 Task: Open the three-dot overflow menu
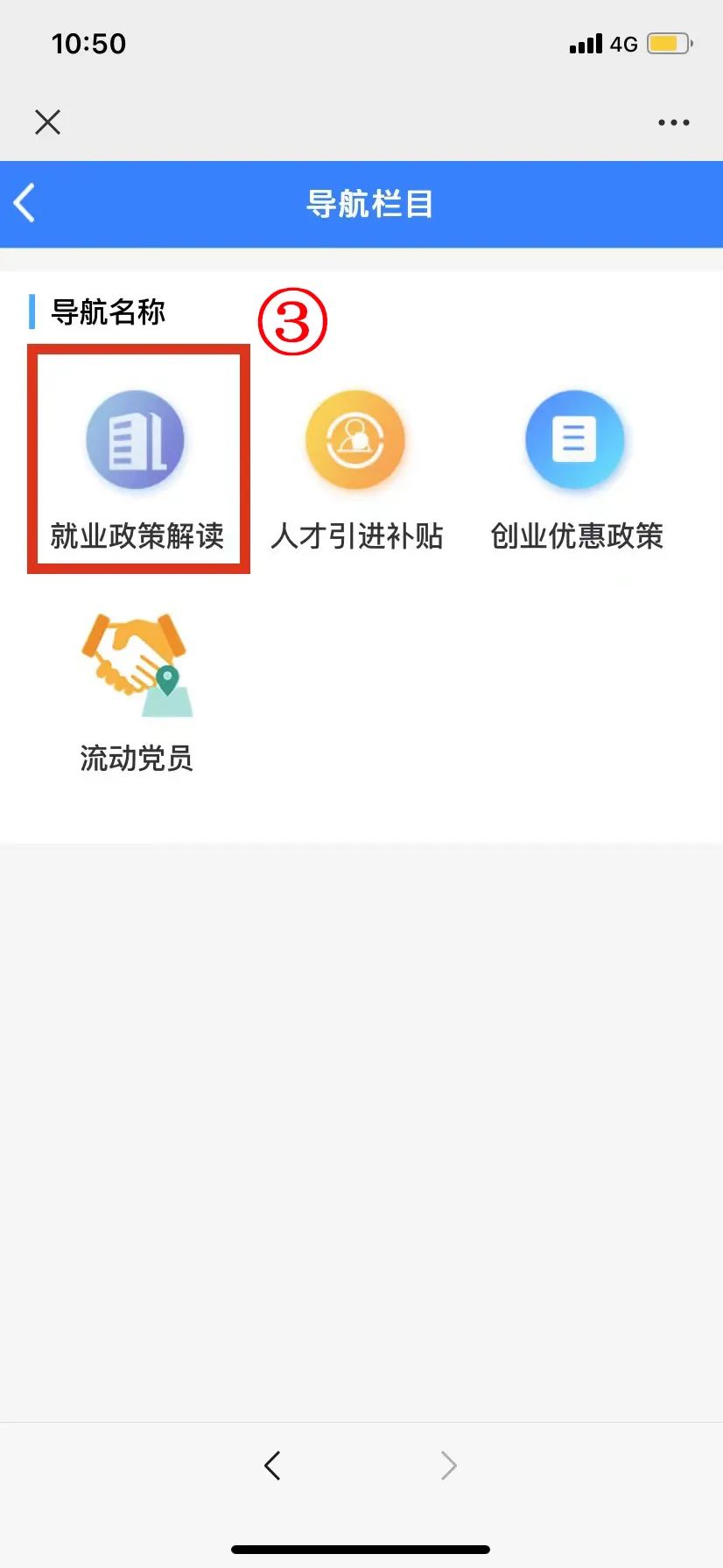[x=673, y=122]
